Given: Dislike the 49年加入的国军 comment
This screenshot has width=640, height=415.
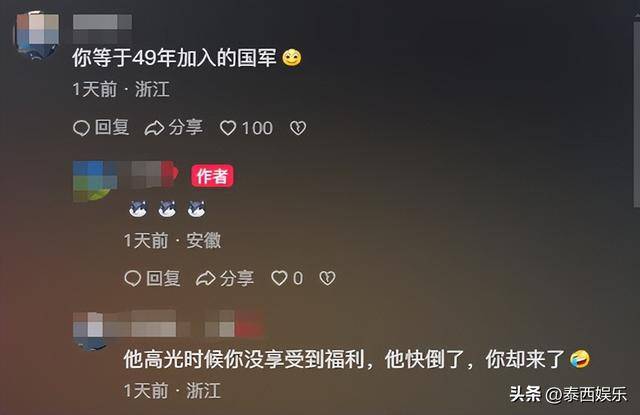Looking at the screenshot, I should pyautogui.click(x=297, y=128).
